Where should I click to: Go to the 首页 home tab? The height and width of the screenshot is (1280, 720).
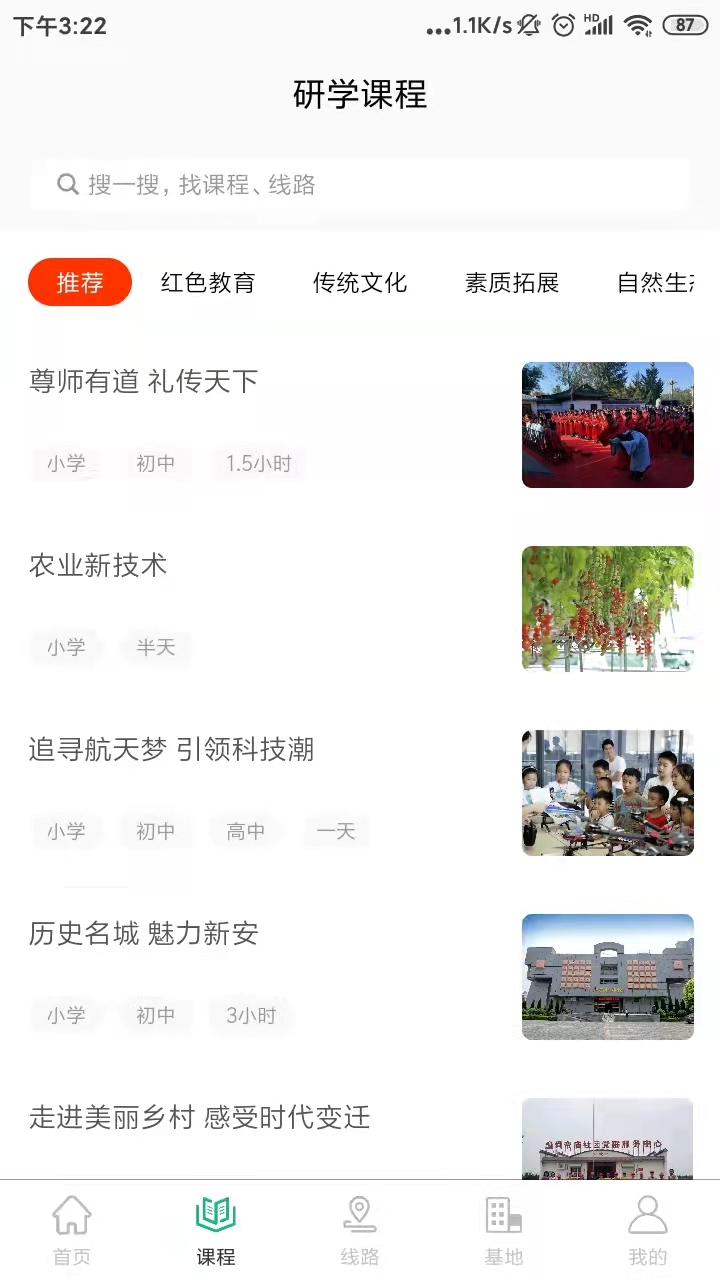[x=72, y=1230]
